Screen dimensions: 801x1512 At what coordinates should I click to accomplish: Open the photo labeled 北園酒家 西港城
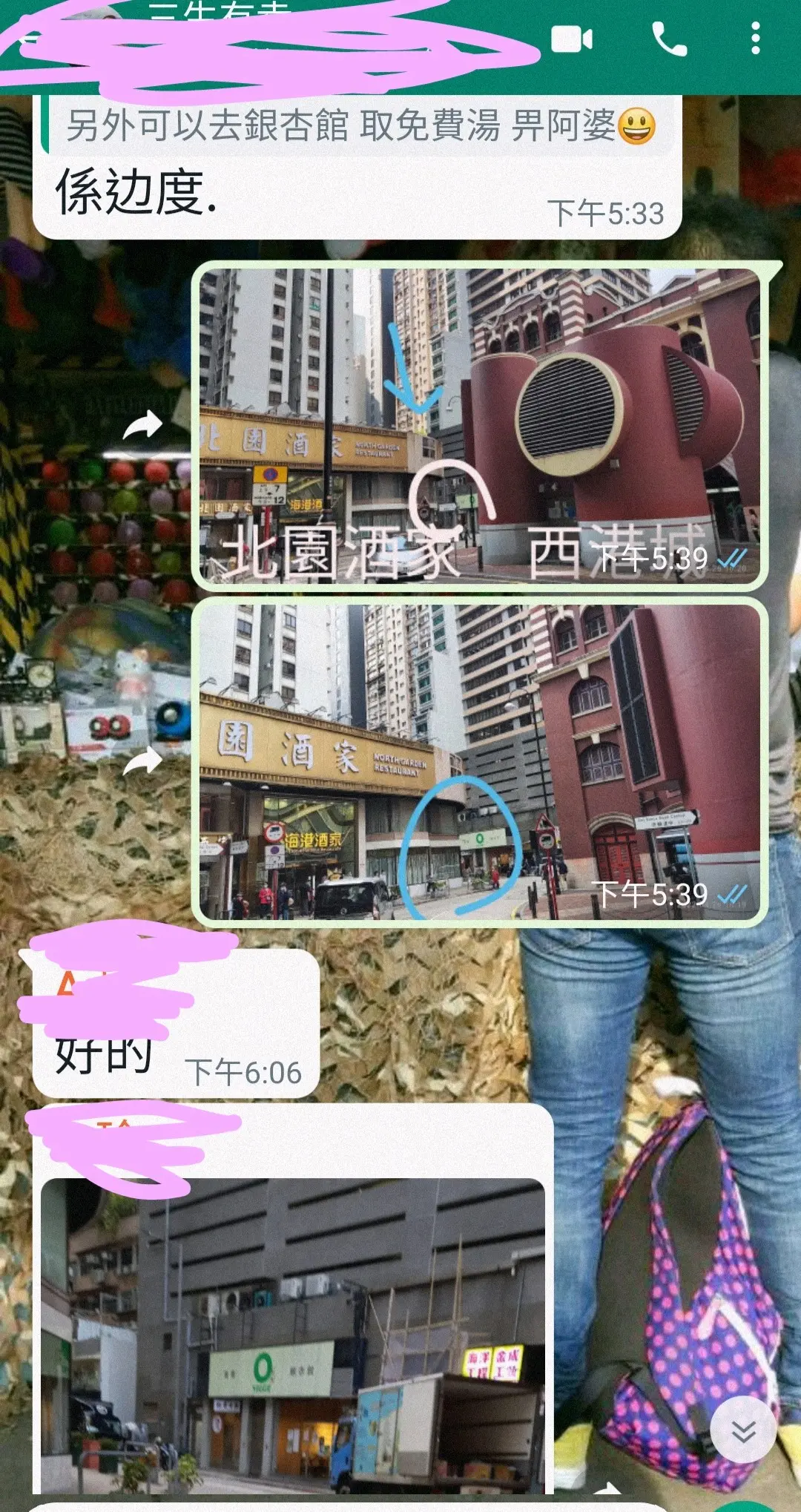coord(480,426)
